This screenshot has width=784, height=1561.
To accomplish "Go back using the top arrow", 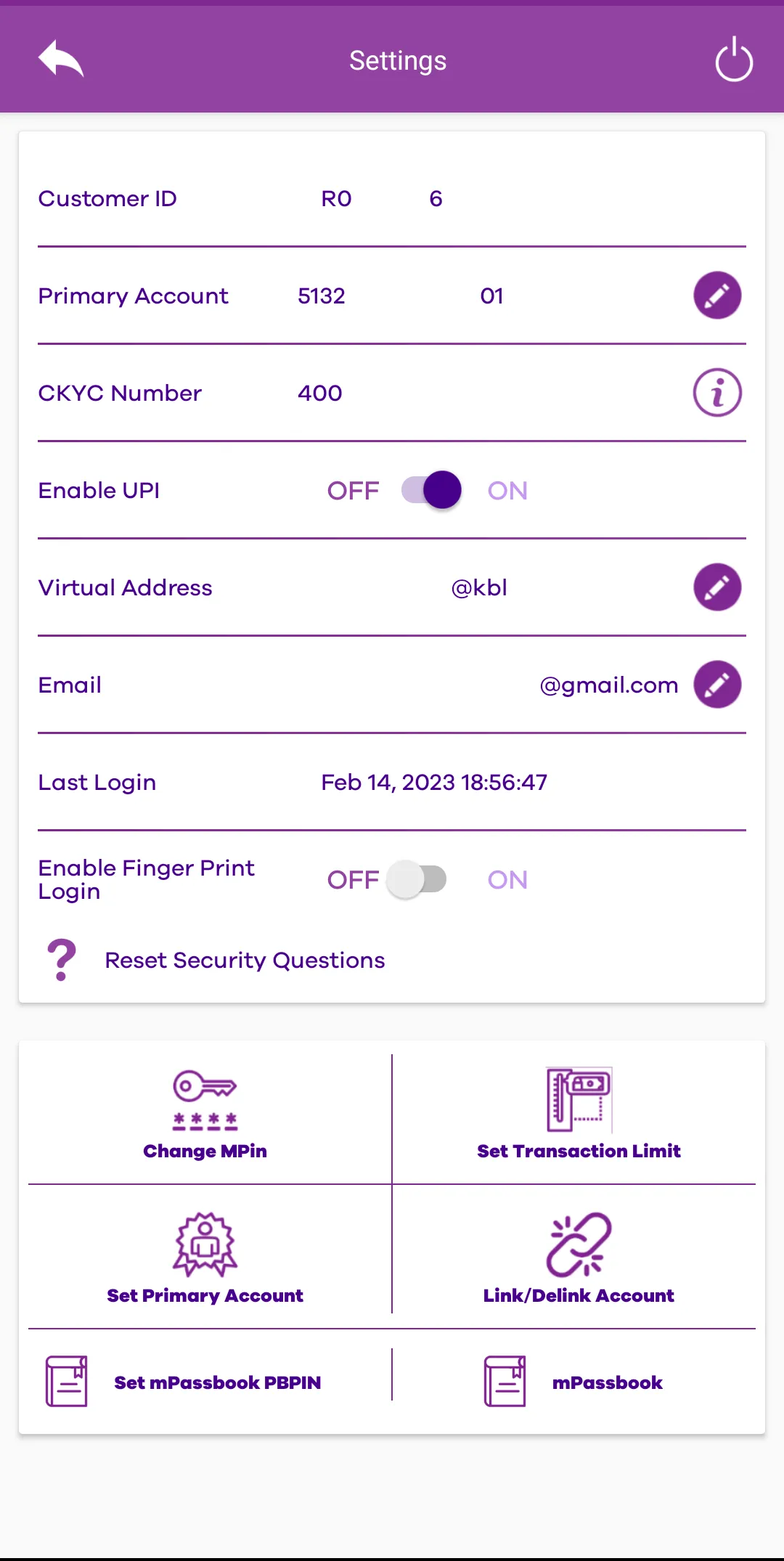I will click(61, 60).
